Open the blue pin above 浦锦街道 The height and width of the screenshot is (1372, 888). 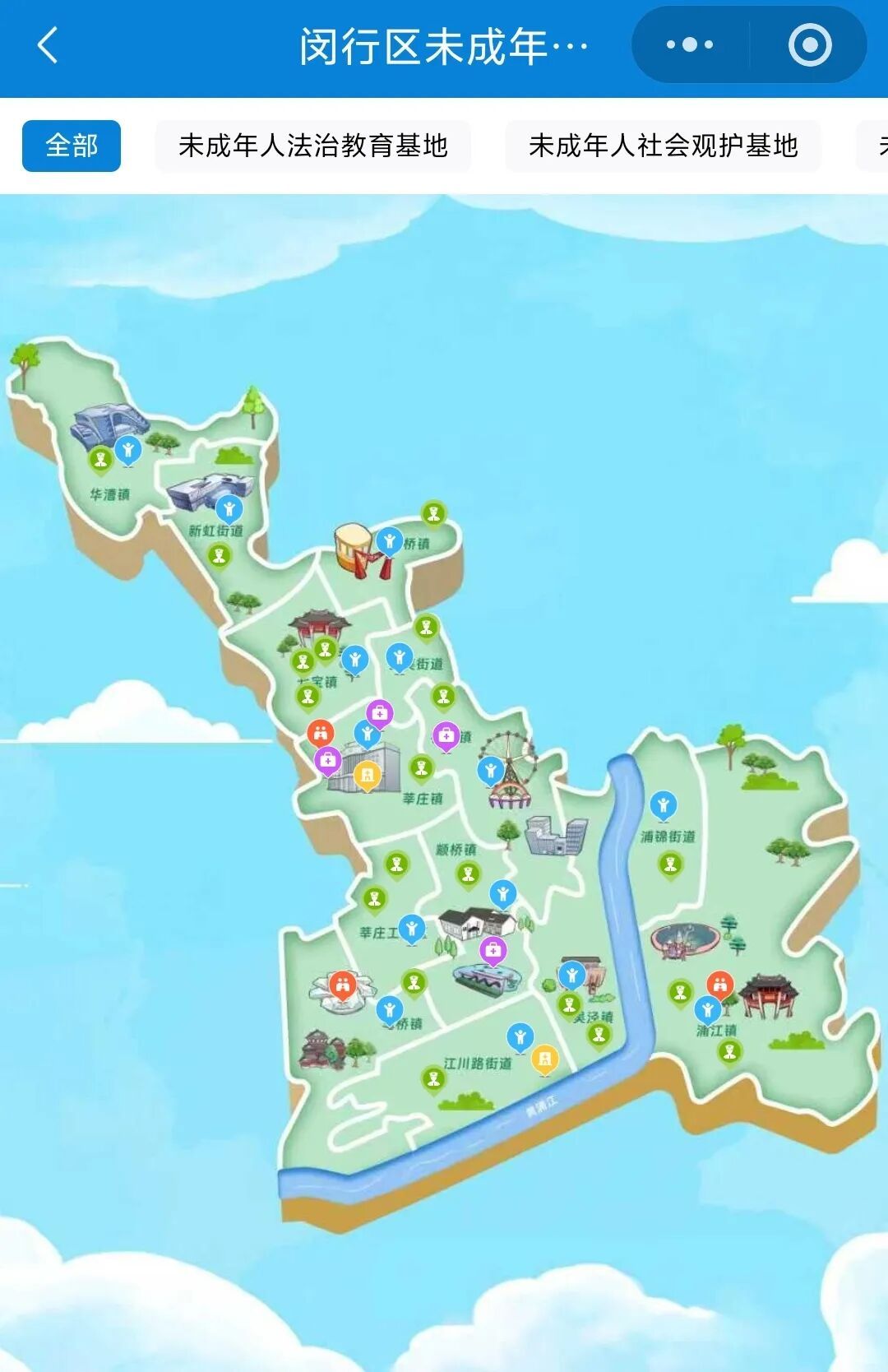click(x=664, y=804)
